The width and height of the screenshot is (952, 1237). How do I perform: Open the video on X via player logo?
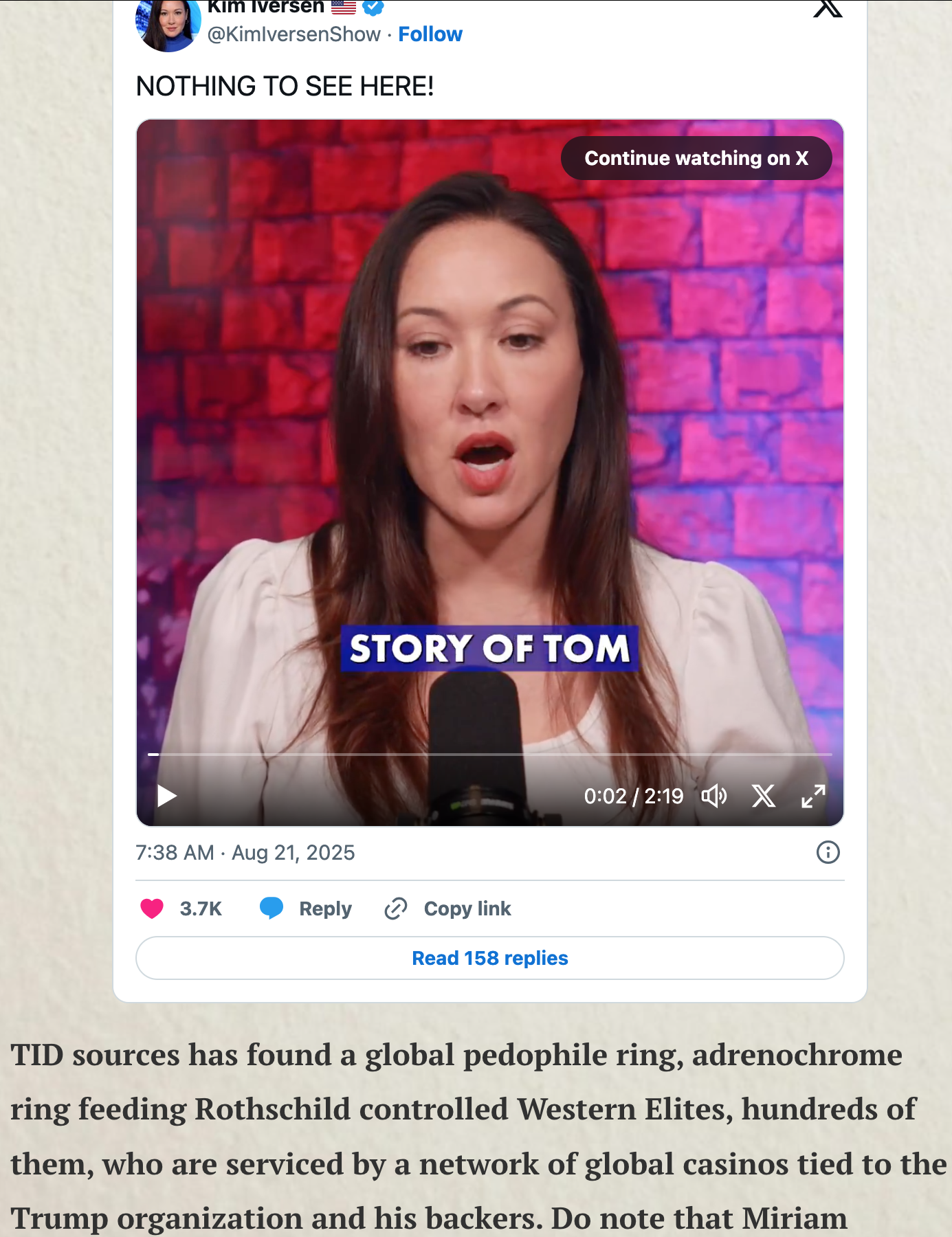[763, 796]
